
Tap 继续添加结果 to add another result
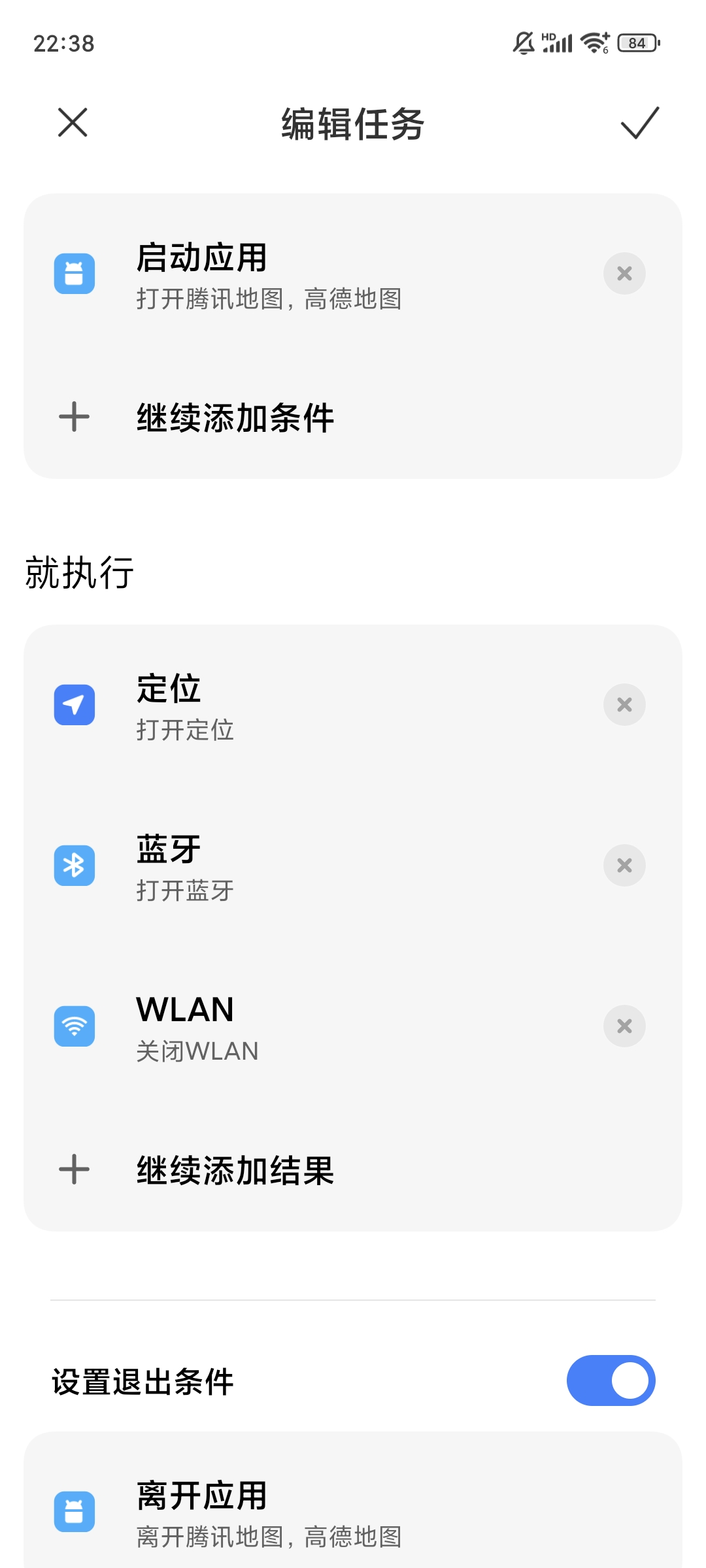click(x=353, y=1169)
